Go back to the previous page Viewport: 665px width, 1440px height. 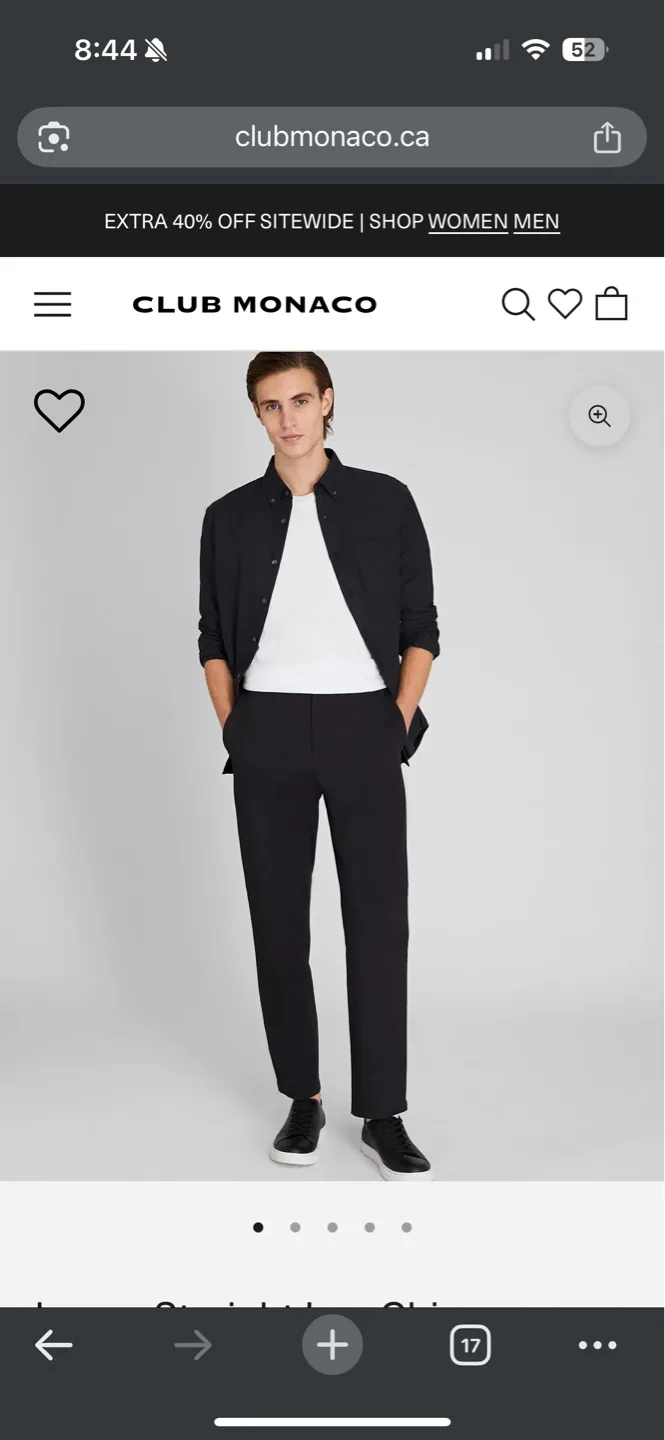[54, 1345]
